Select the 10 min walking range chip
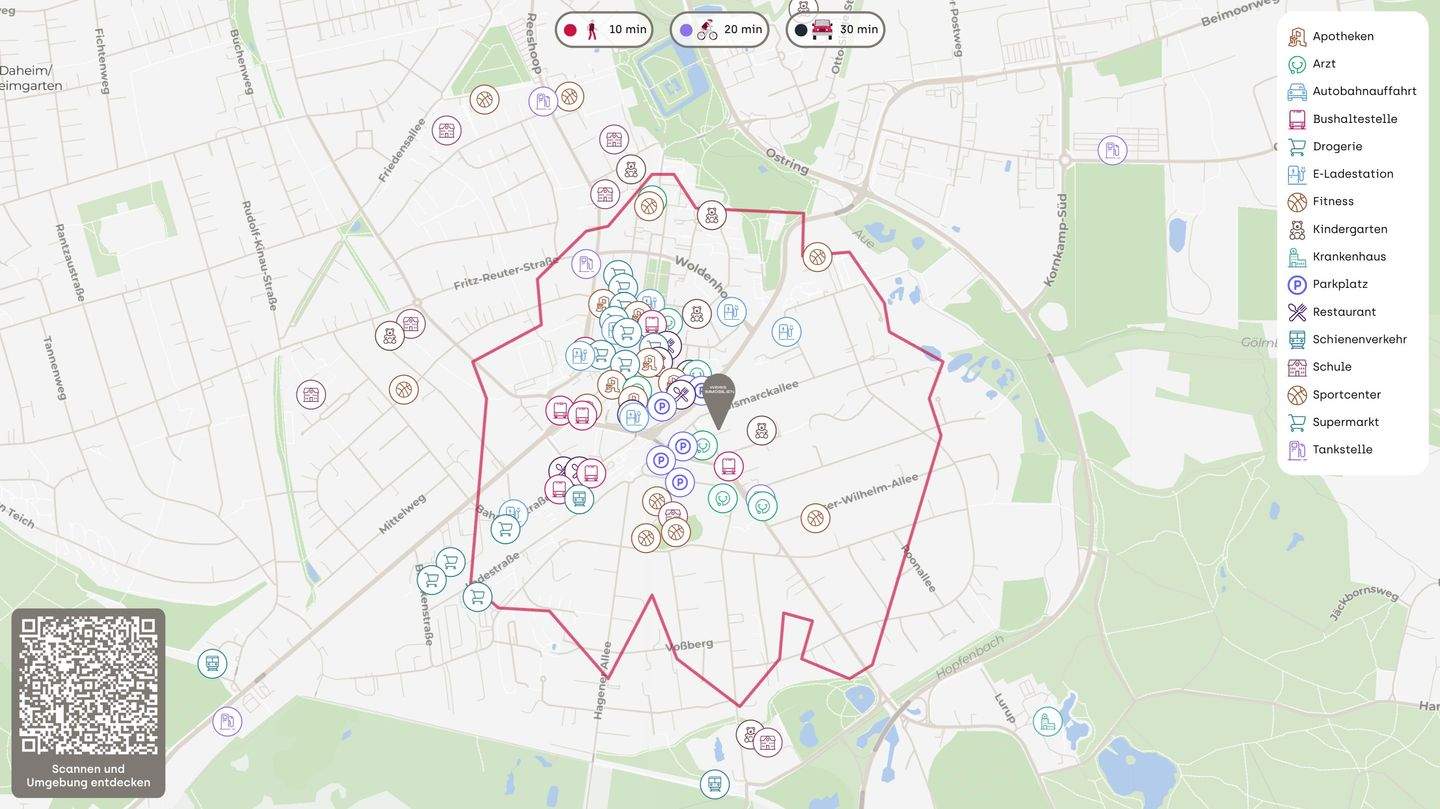 point(604,30)
